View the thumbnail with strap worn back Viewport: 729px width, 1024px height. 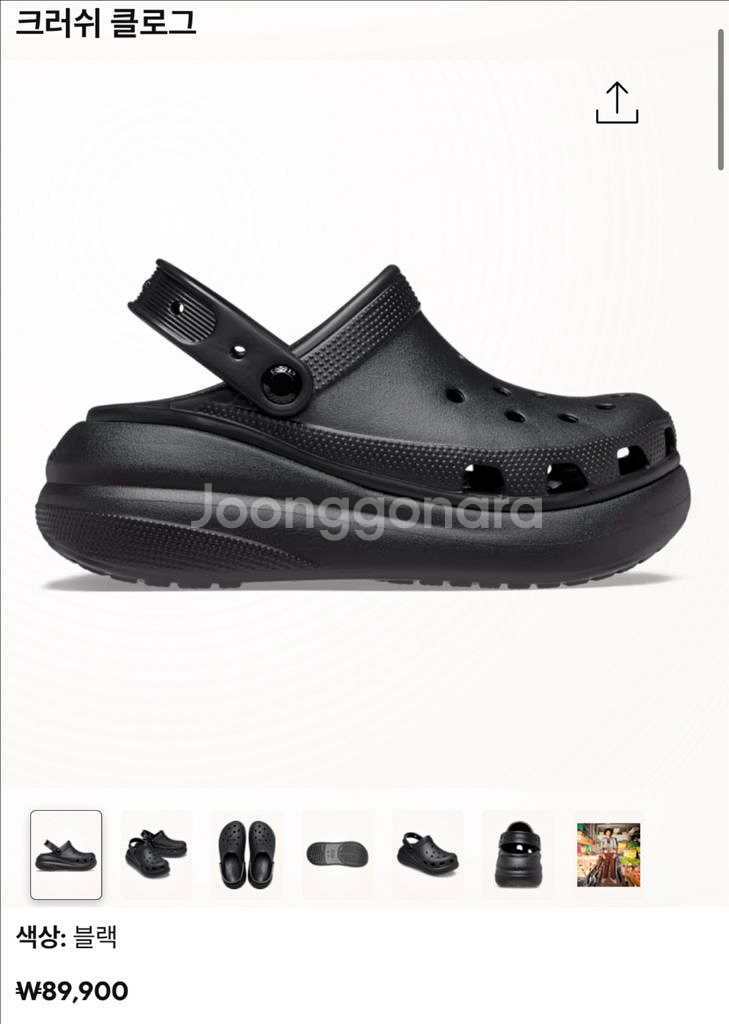point(427,854)
